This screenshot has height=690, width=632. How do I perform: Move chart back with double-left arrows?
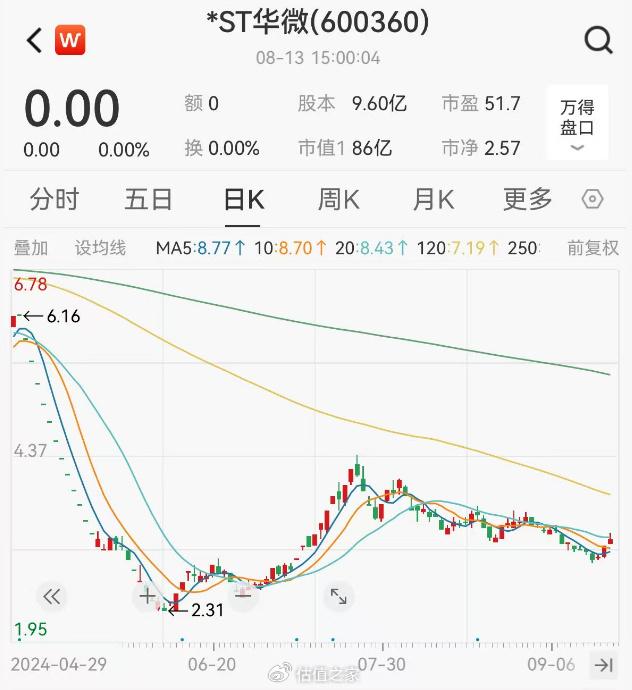click(52, 597)
